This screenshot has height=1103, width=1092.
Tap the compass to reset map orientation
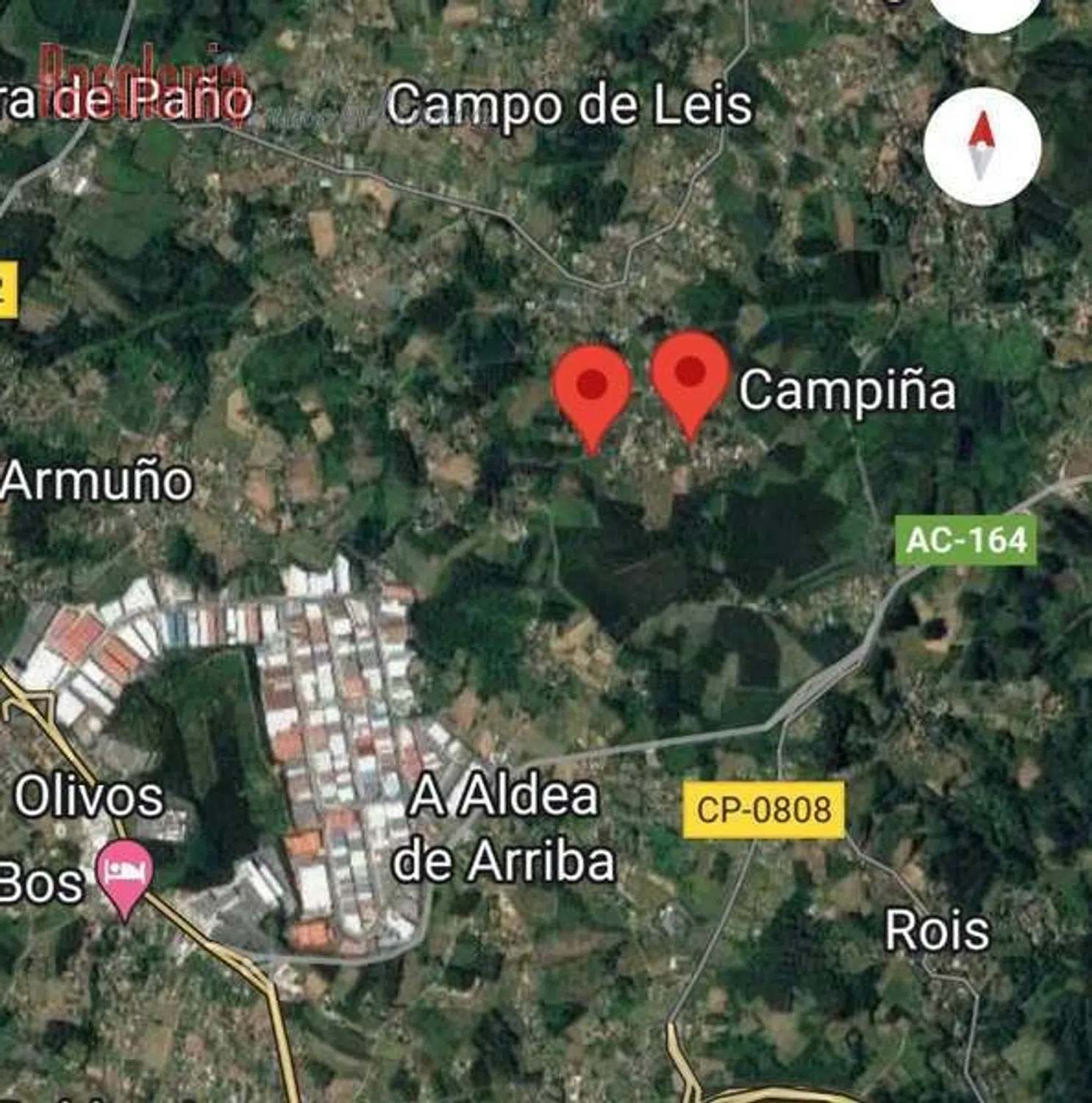click(x=982, y=146)
